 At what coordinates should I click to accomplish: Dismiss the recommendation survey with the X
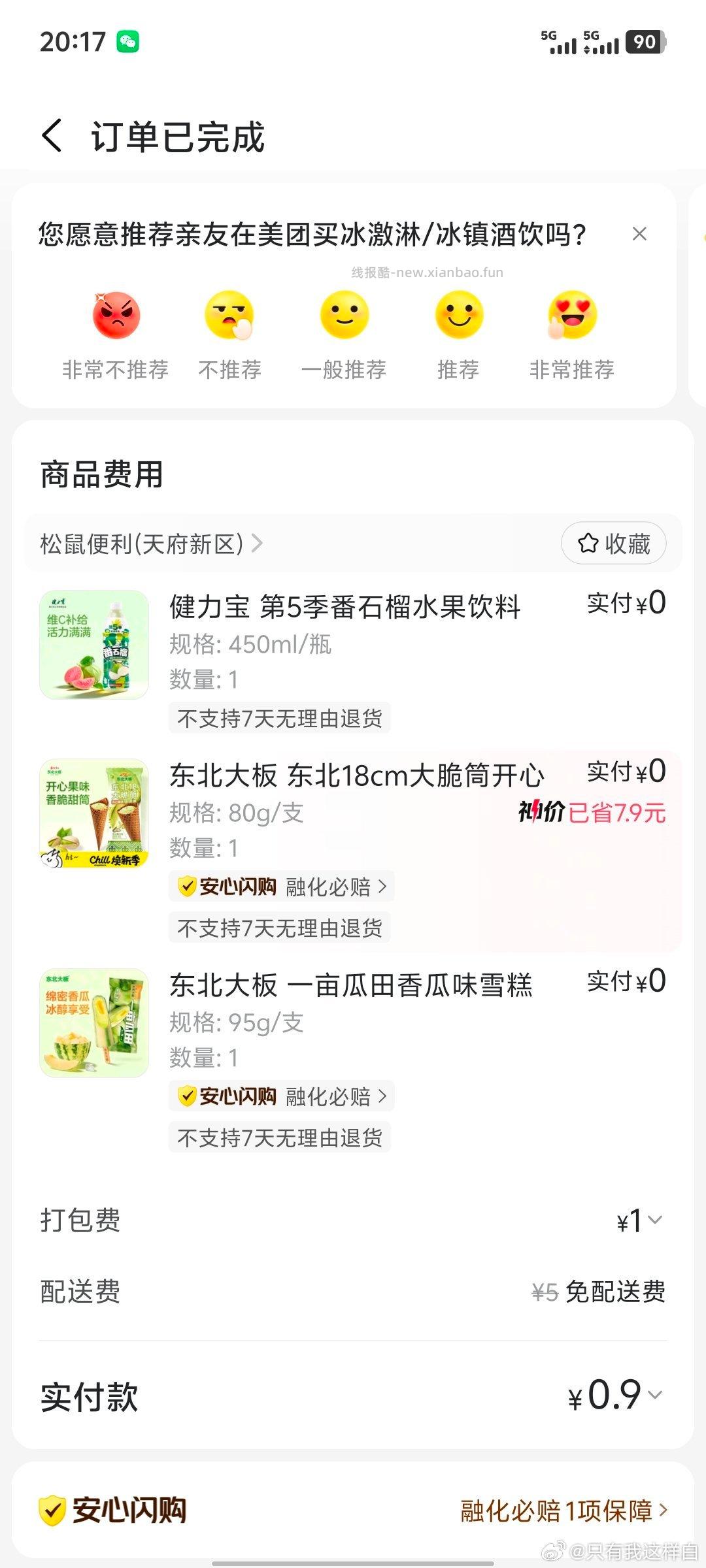639,233
